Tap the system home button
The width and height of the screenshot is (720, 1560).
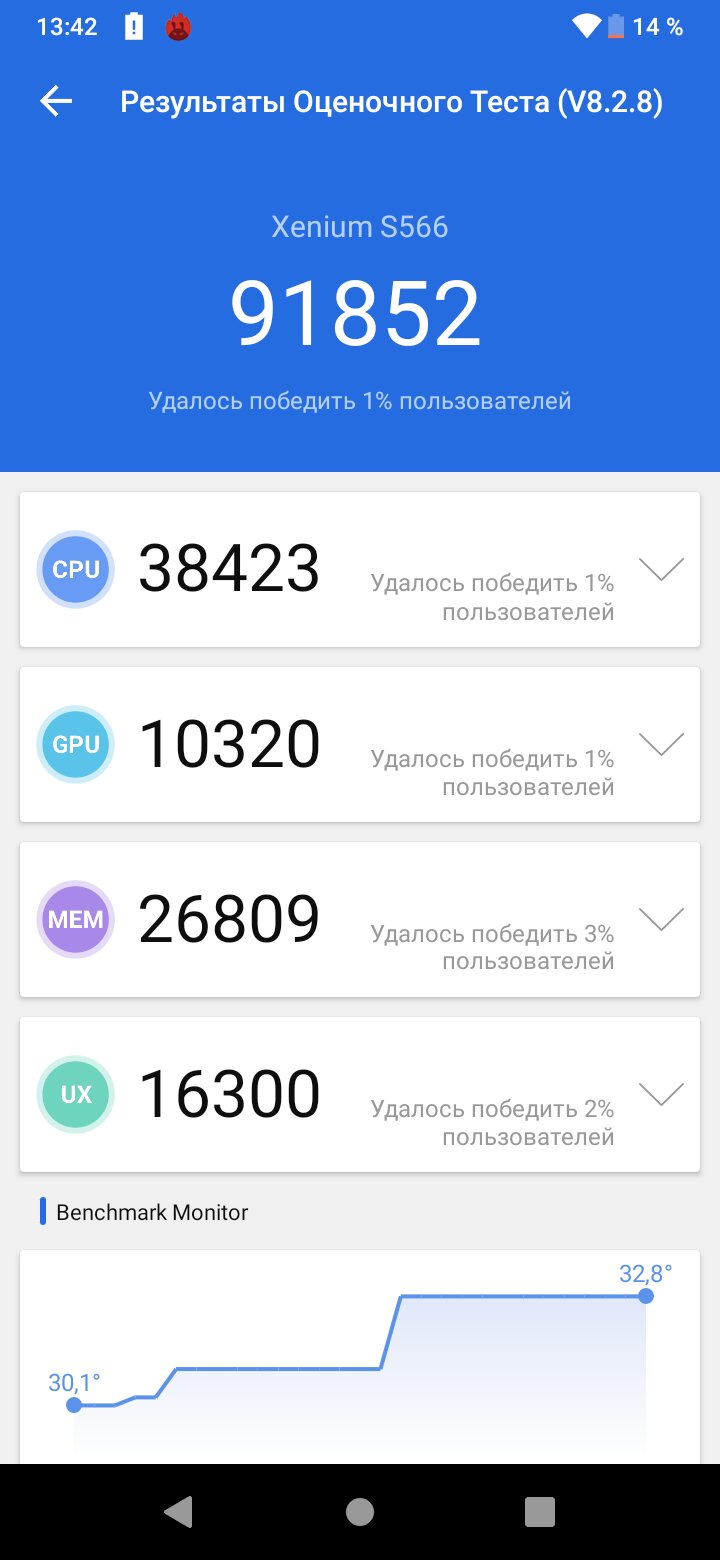(360, 1512)
